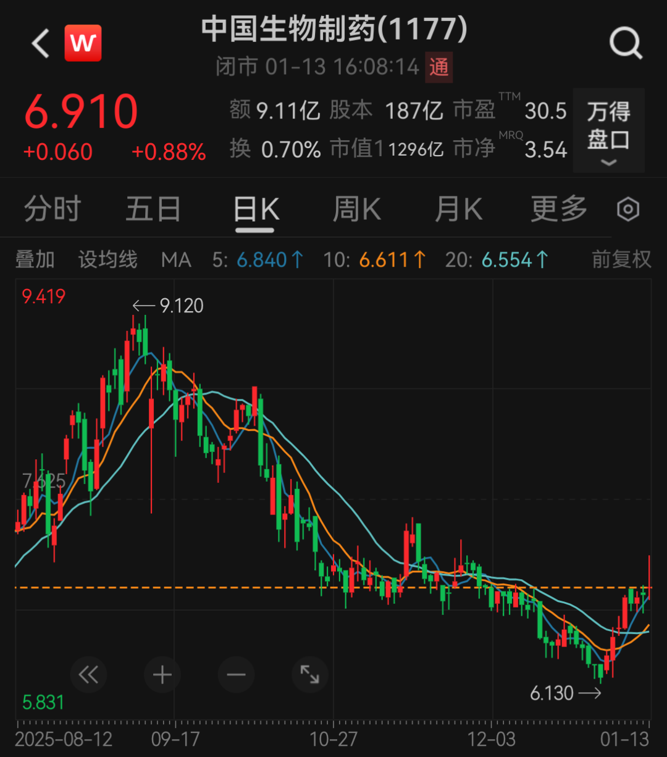Switch to the 月K chart tab
This screenshot has height=757, width=667.
coord(458,209)
